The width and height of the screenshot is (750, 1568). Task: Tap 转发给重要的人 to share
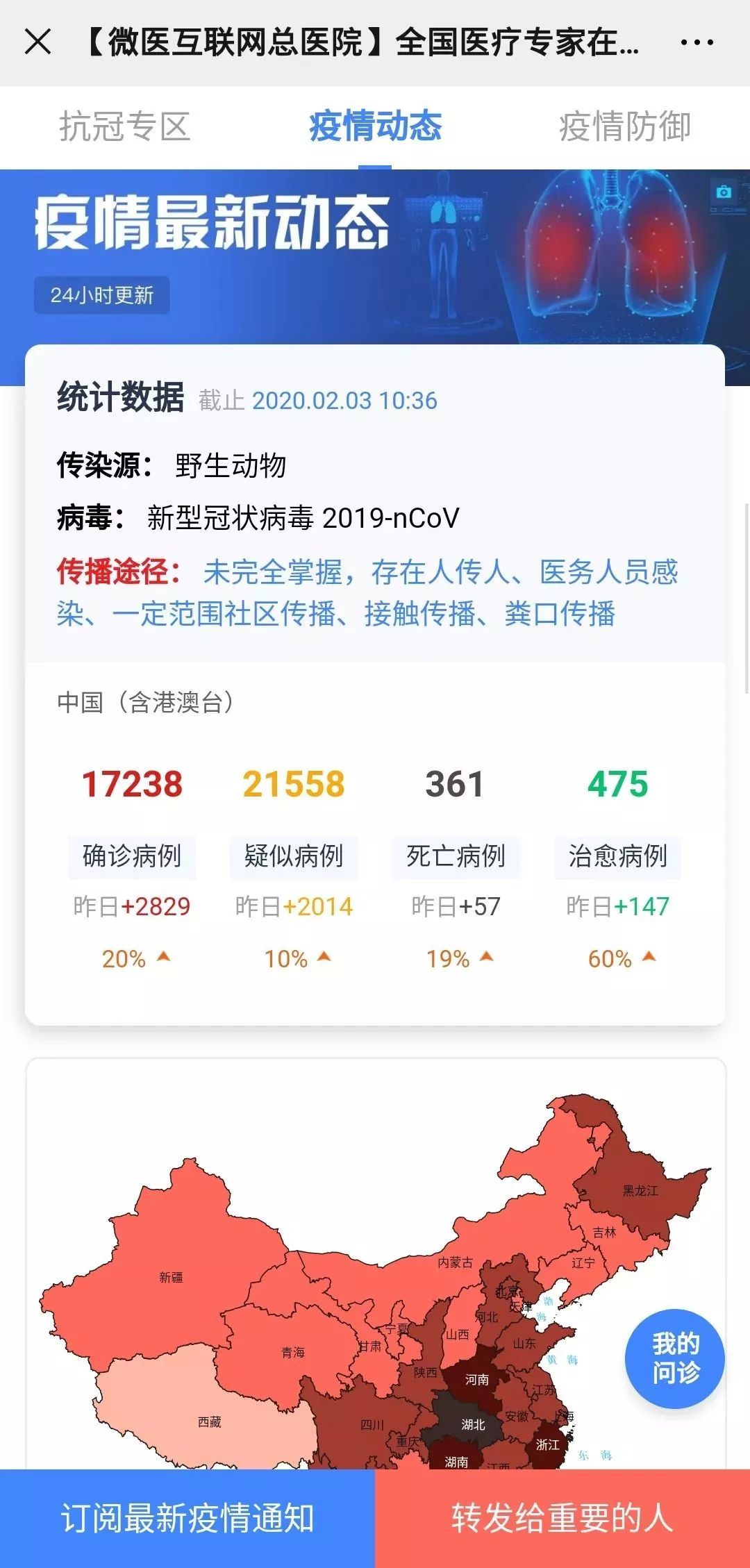pos(562,1518)
